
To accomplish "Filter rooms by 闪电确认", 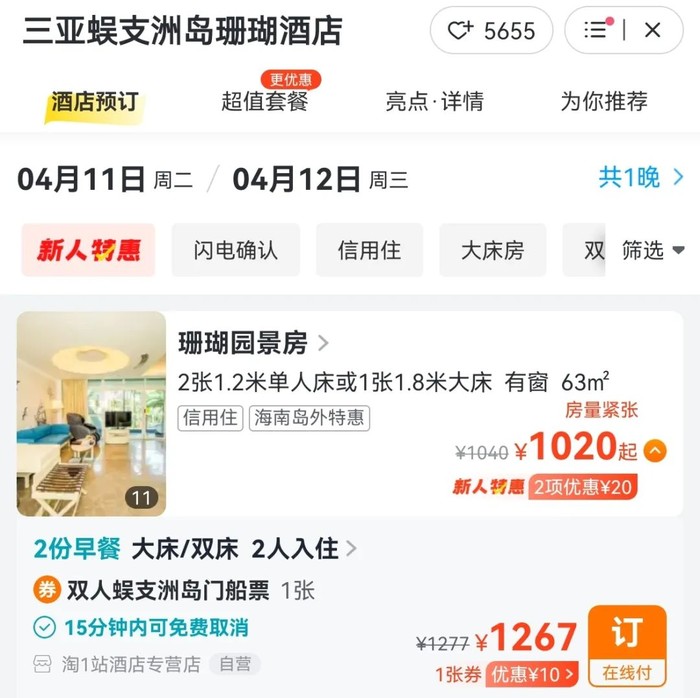I will tap(235, 250).
